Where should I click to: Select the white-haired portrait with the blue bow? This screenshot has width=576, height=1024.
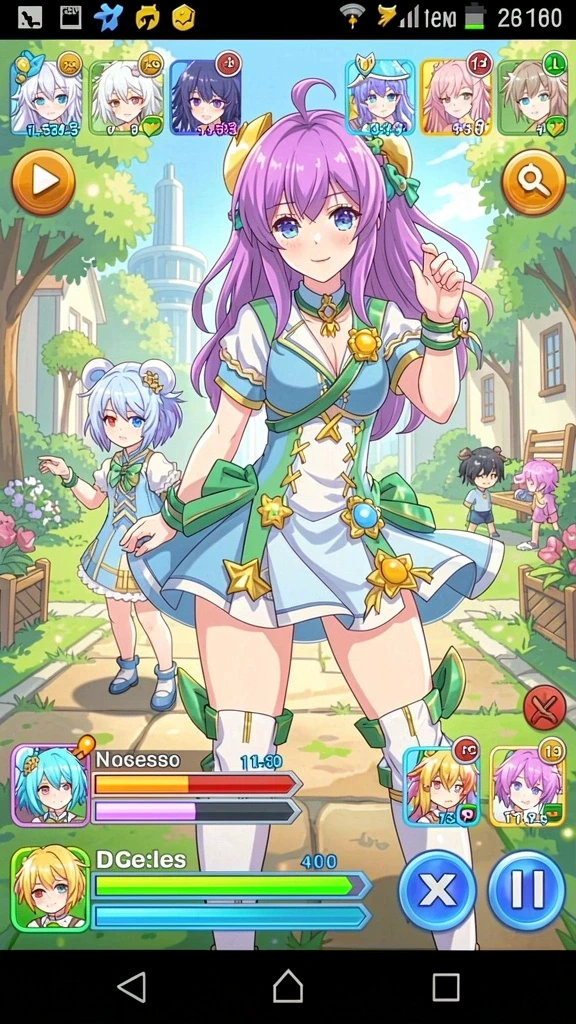(x=46, y=97)
